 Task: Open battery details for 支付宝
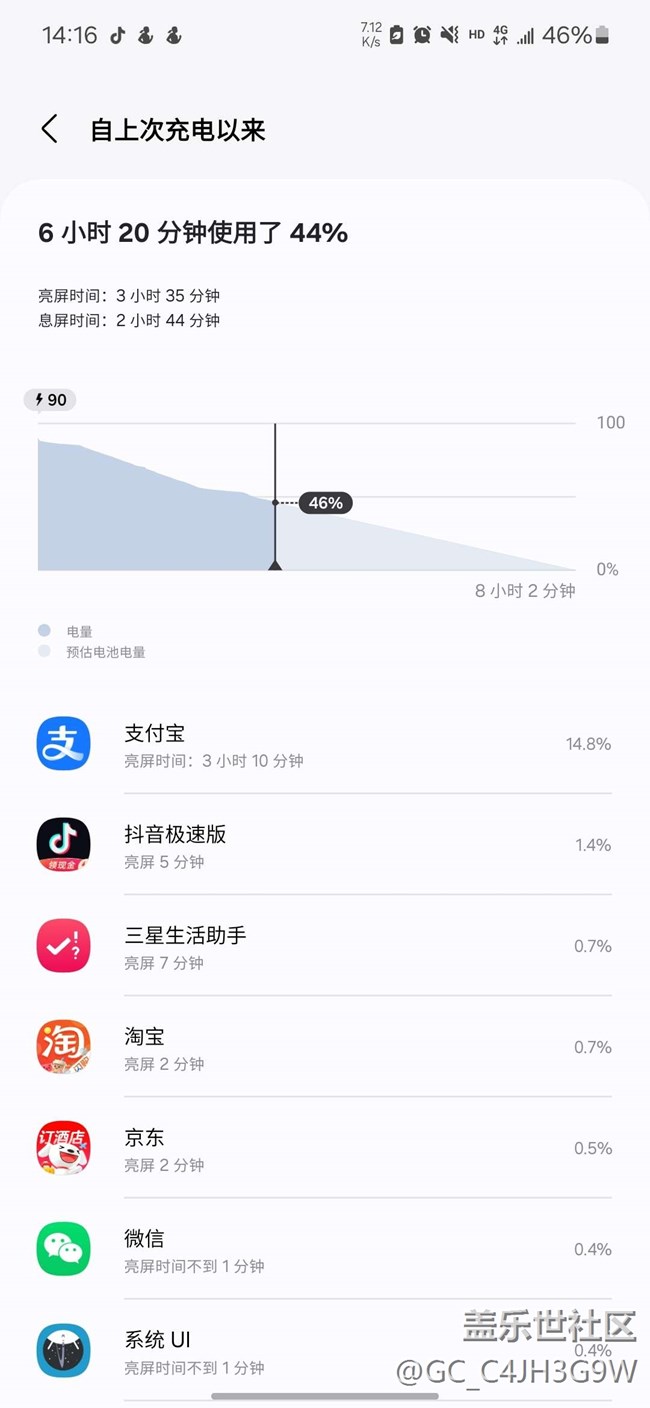323,745
